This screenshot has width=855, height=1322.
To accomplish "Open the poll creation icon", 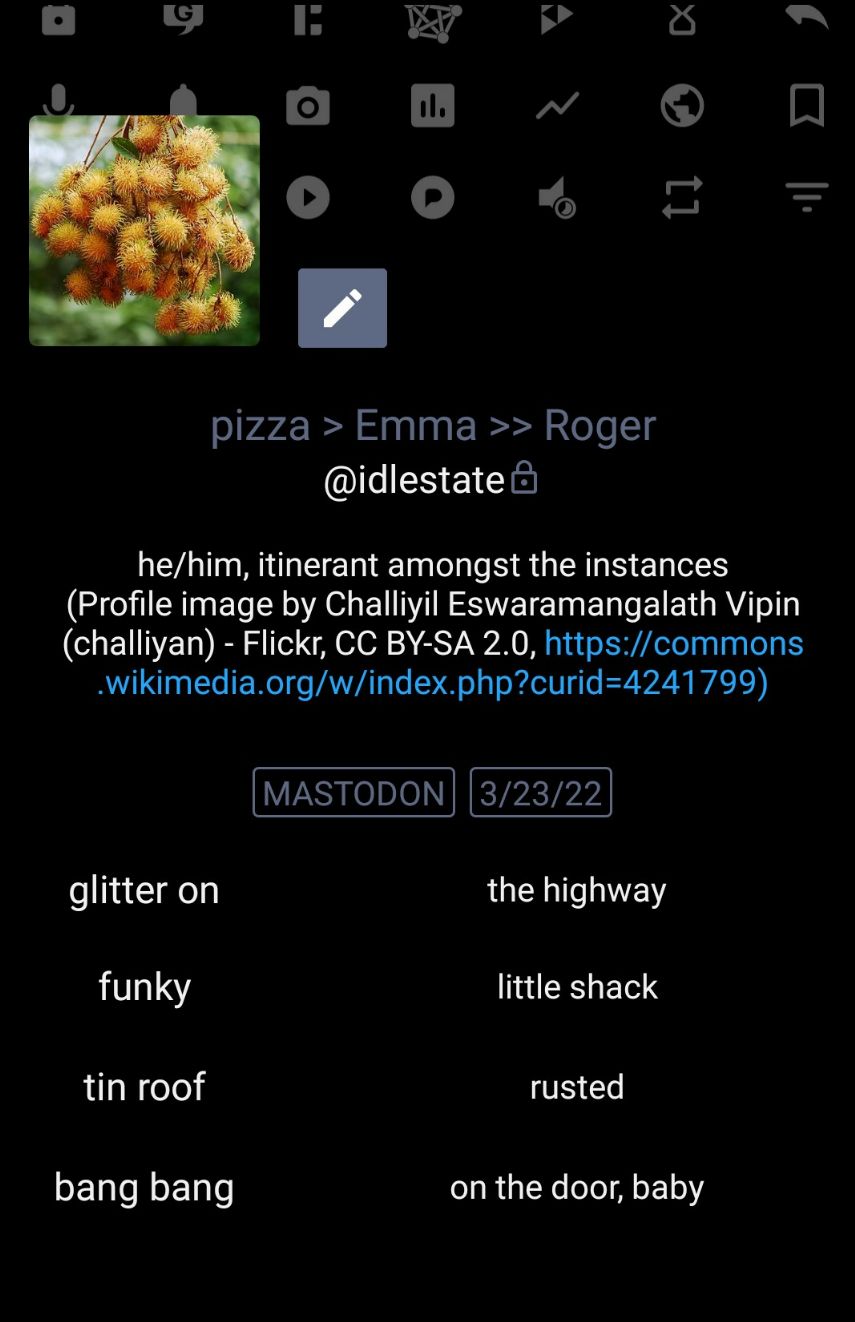I will click(x=433, y=105).
